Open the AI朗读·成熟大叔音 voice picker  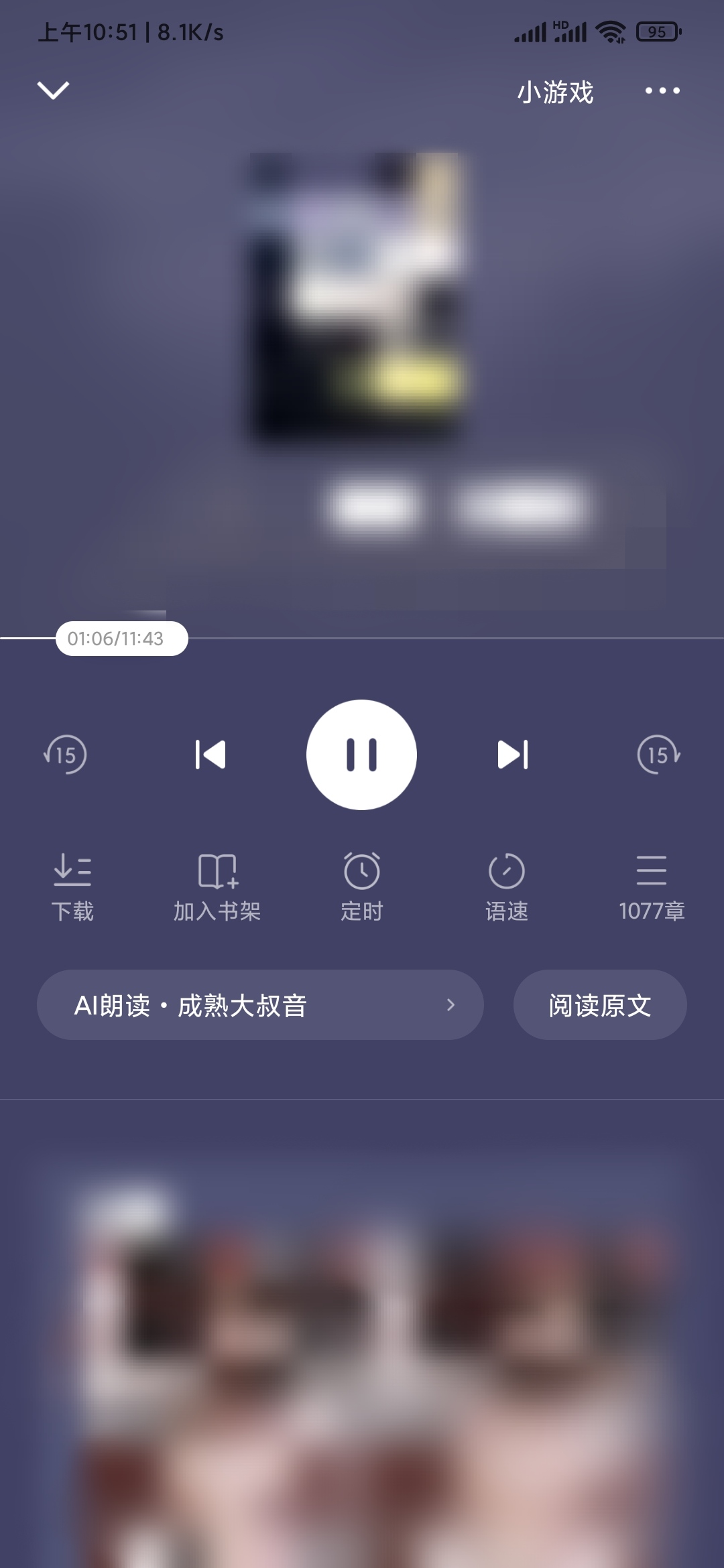pyautogui.click(x=260, y=1005)
